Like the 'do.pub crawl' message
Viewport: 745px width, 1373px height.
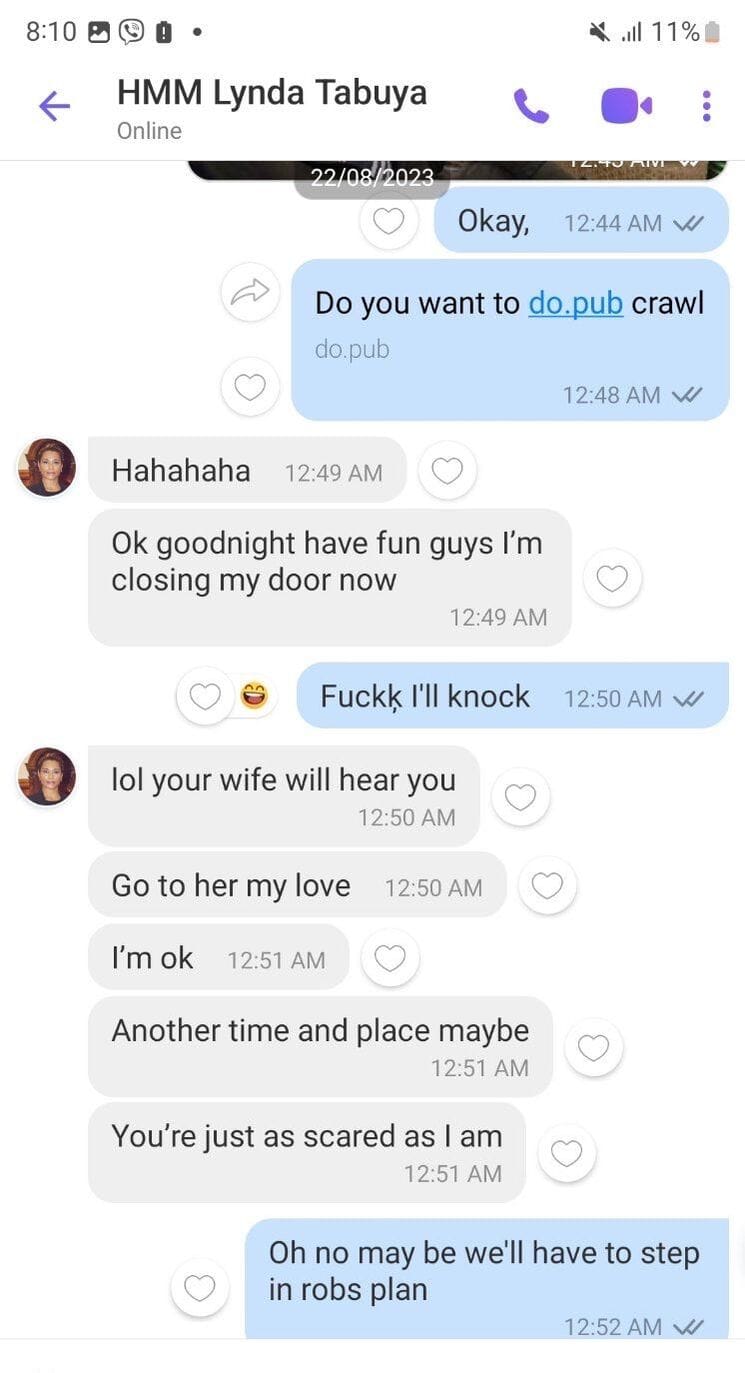click(250, 386)
